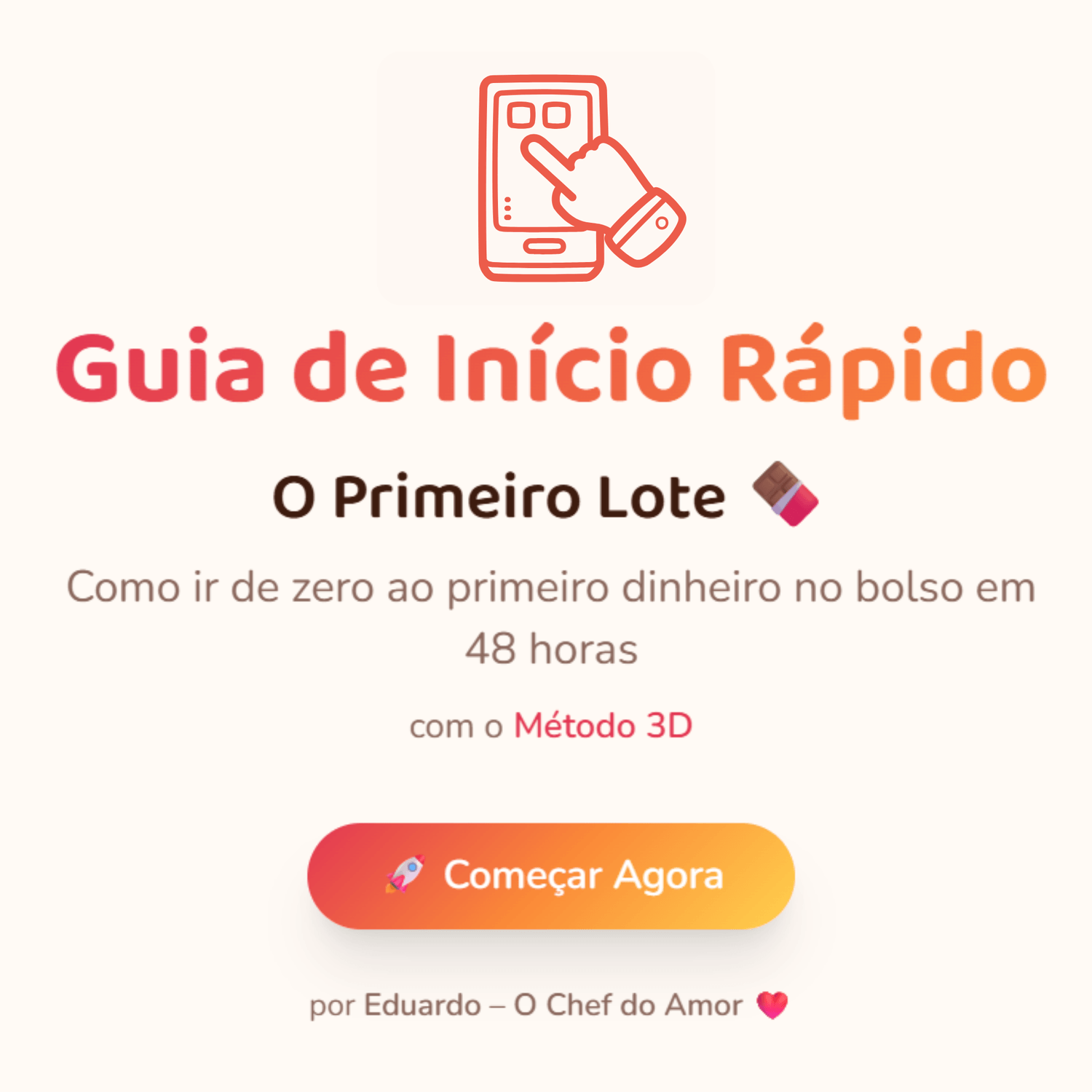Start the guide with Começar Agora
This screenshot has height=1092, width=1092.
pos(550,876)
